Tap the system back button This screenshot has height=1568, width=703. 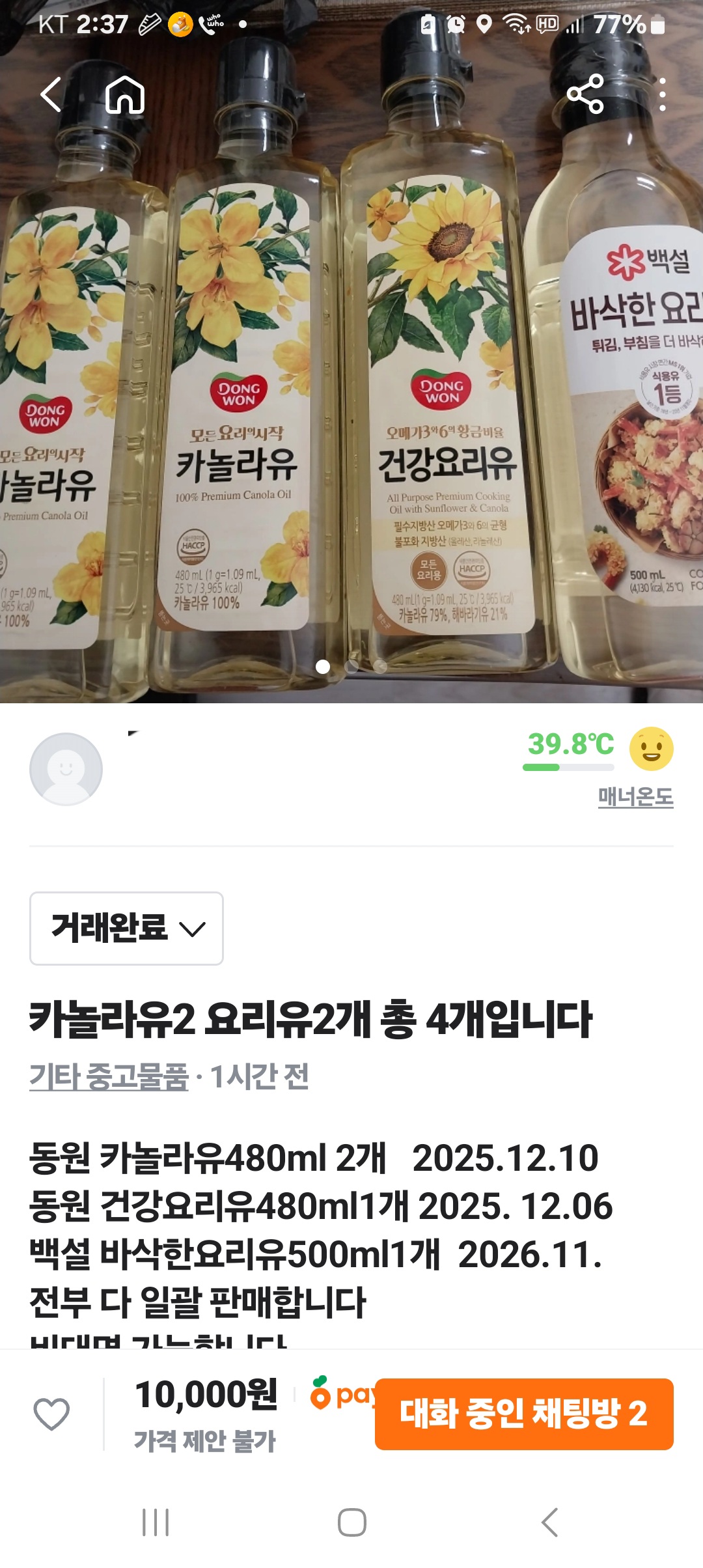(x=549, y=1522)
